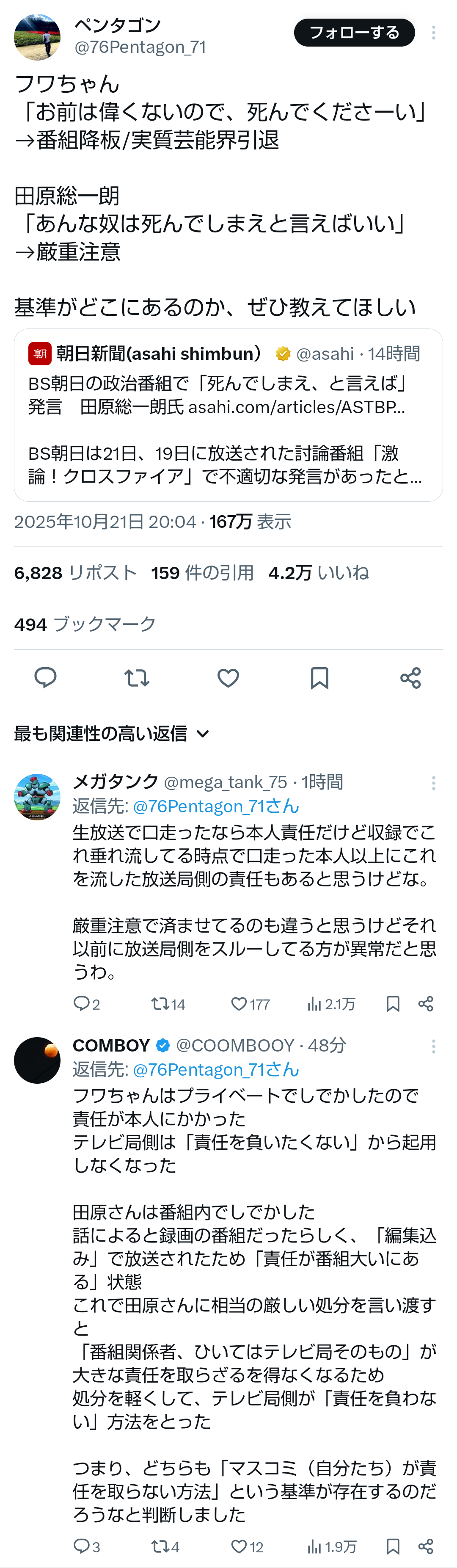Share COMBOY's reply
The image size is (457, 1568).
point(426,1546)
